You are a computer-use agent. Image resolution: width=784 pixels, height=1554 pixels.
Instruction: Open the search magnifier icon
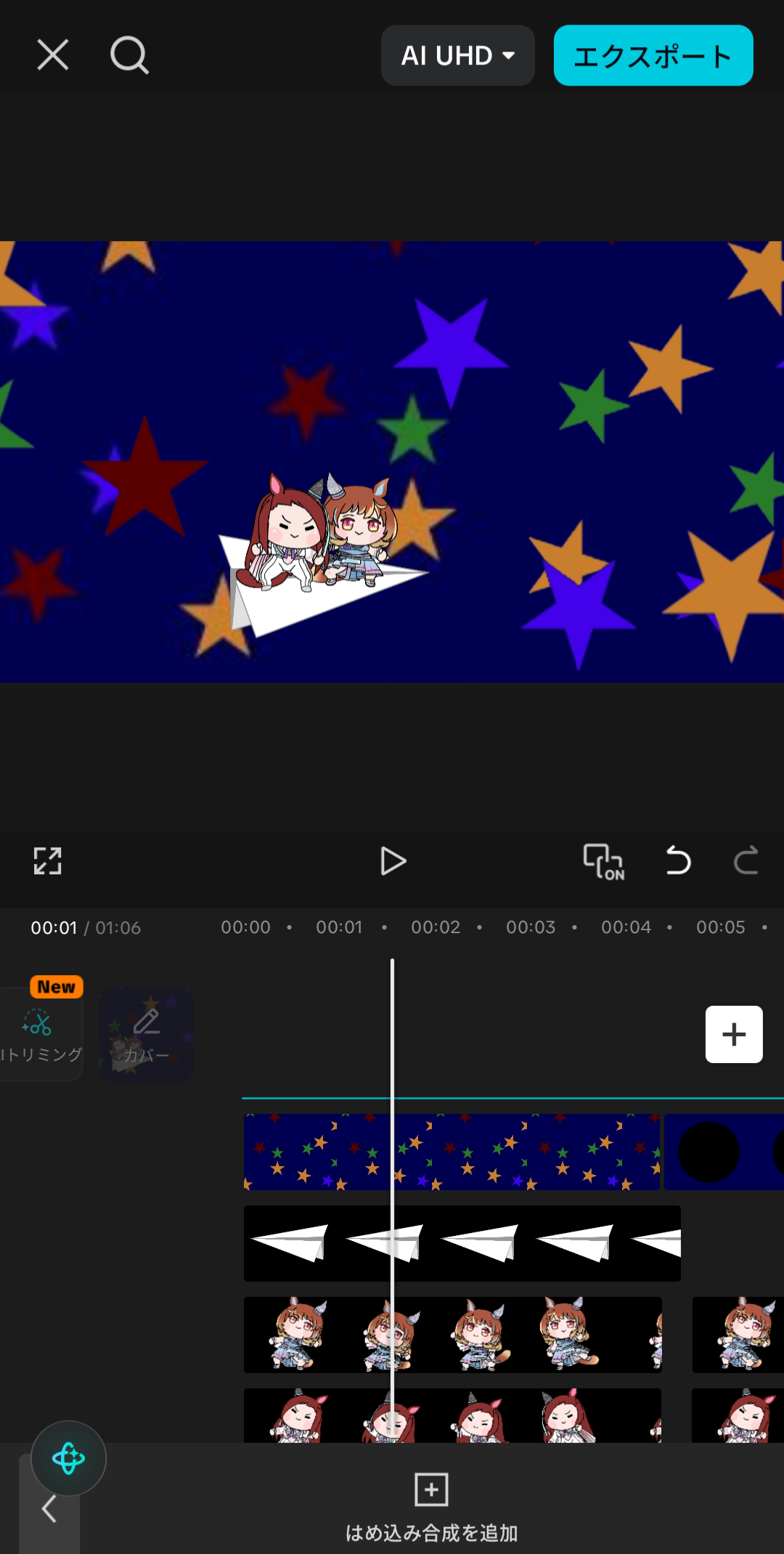(129, 55)
